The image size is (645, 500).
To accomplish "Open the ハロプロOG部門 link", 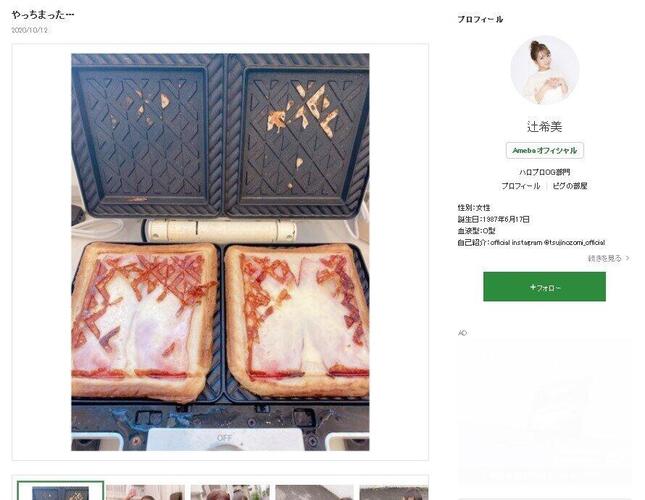I will 544,172.
